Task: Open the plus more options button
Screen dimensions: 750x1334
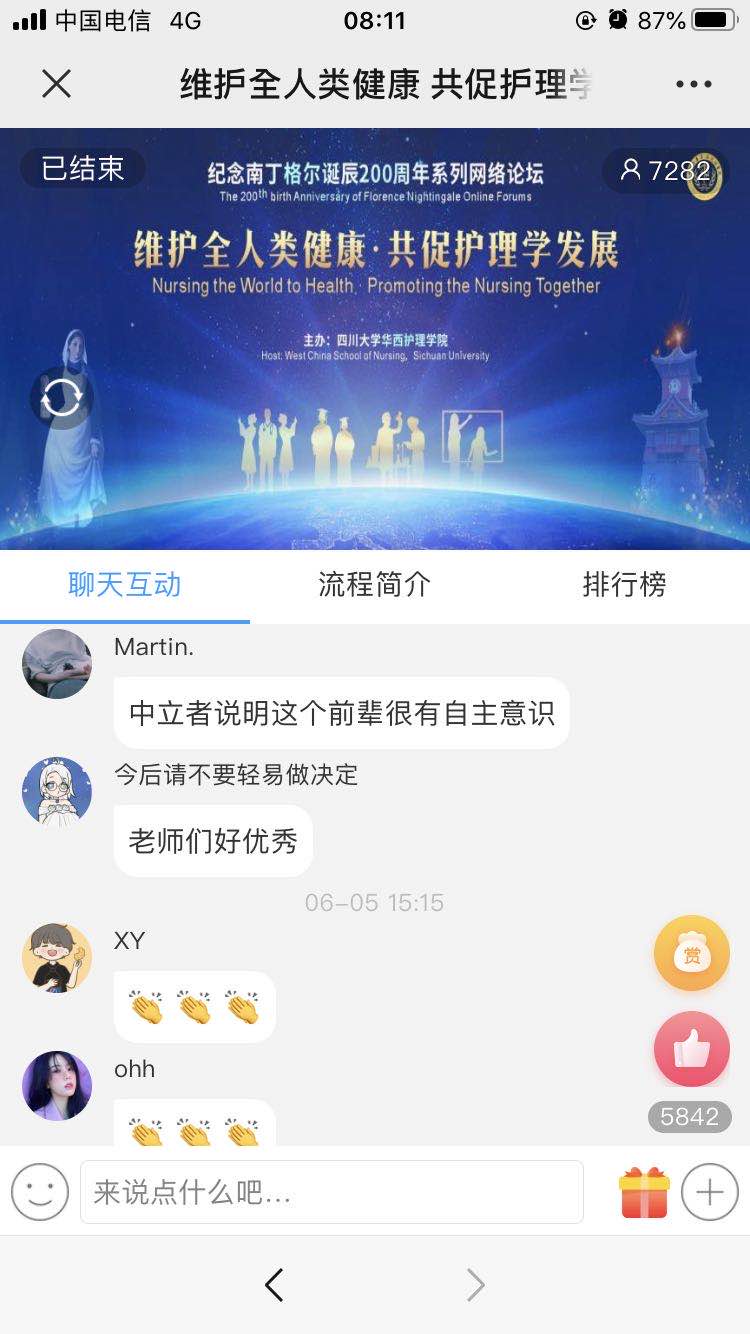Action: click(710, 1192)
